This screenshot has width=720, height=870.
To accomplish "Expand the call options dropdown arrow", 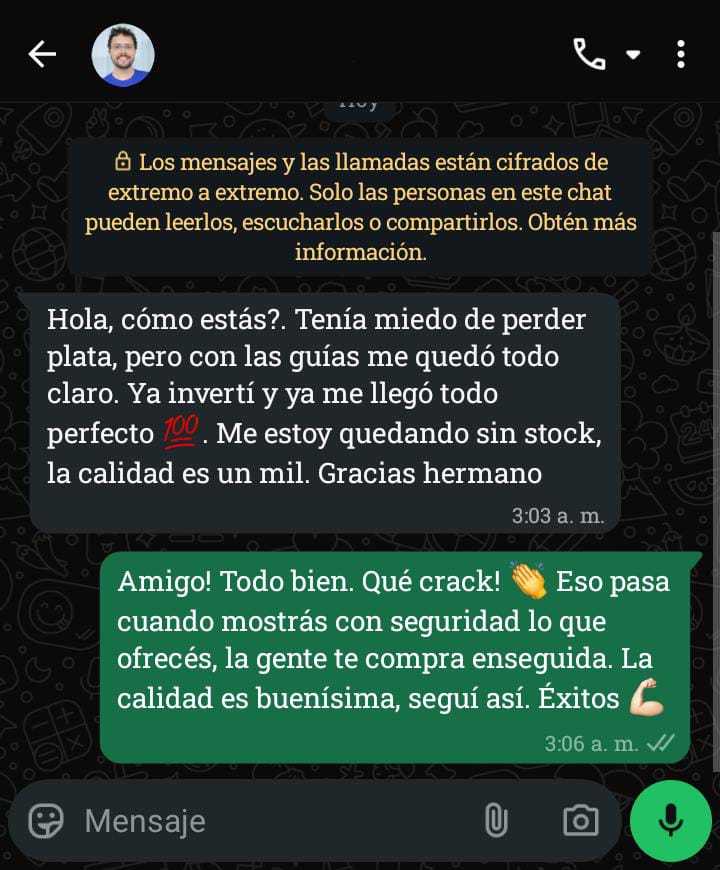I will coord(633,54).
